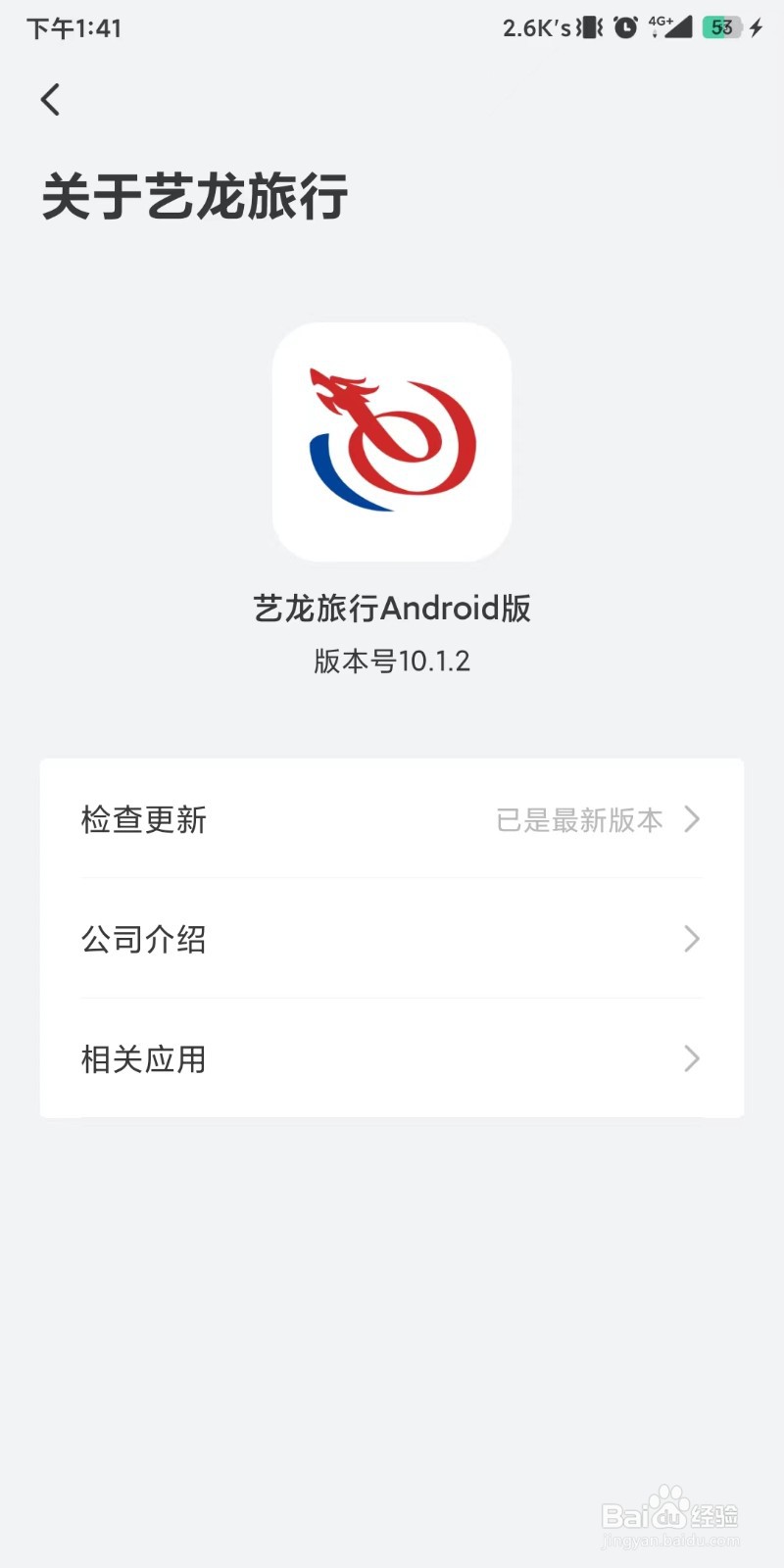The image size is (784, 1568).
Task: Go back using the top-left arrow
Action: [x=50, y=99]
